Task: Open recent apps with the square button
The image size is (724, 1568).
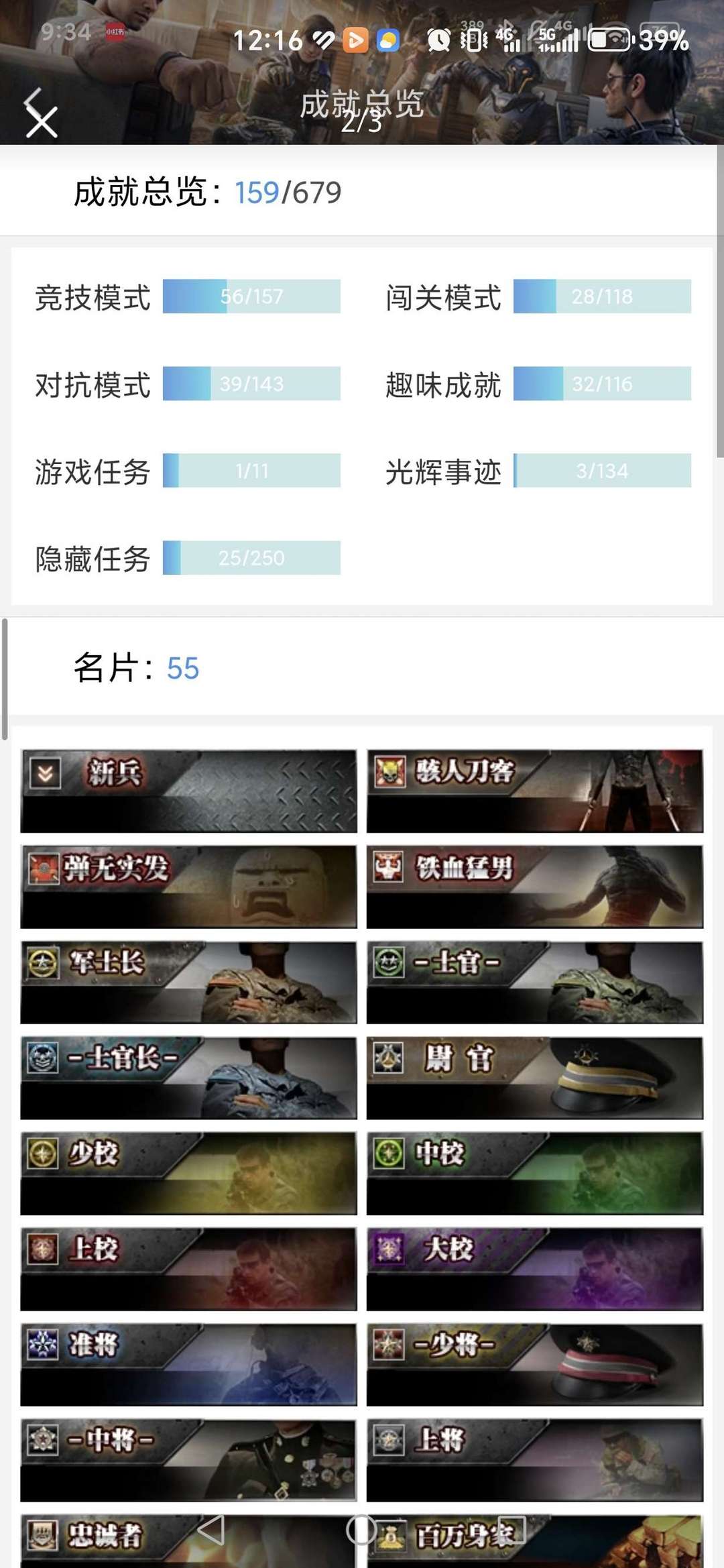Action: (511, 1530)
